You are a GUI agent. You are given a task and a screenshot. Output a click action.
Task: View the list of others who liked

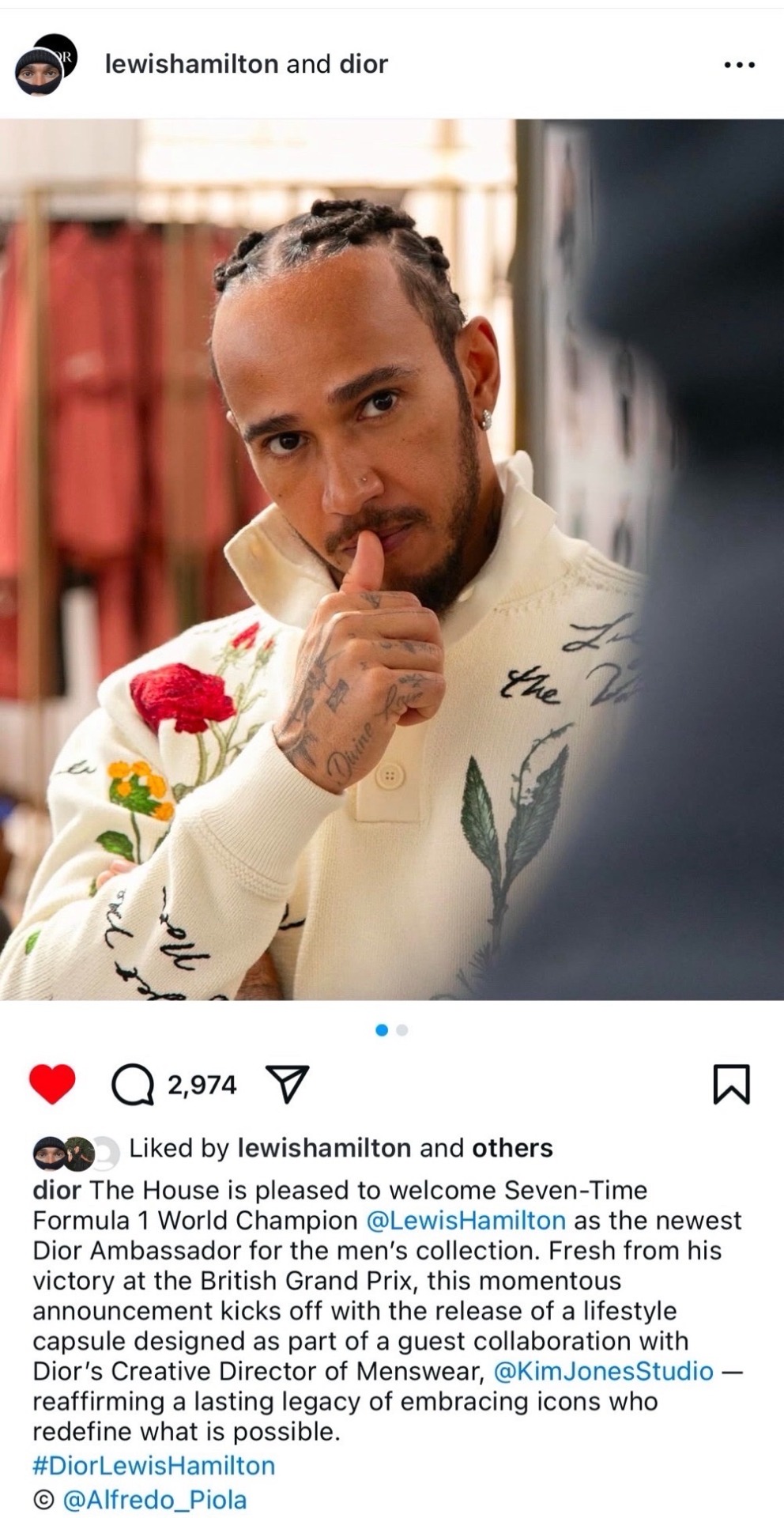coord(512,1147)
